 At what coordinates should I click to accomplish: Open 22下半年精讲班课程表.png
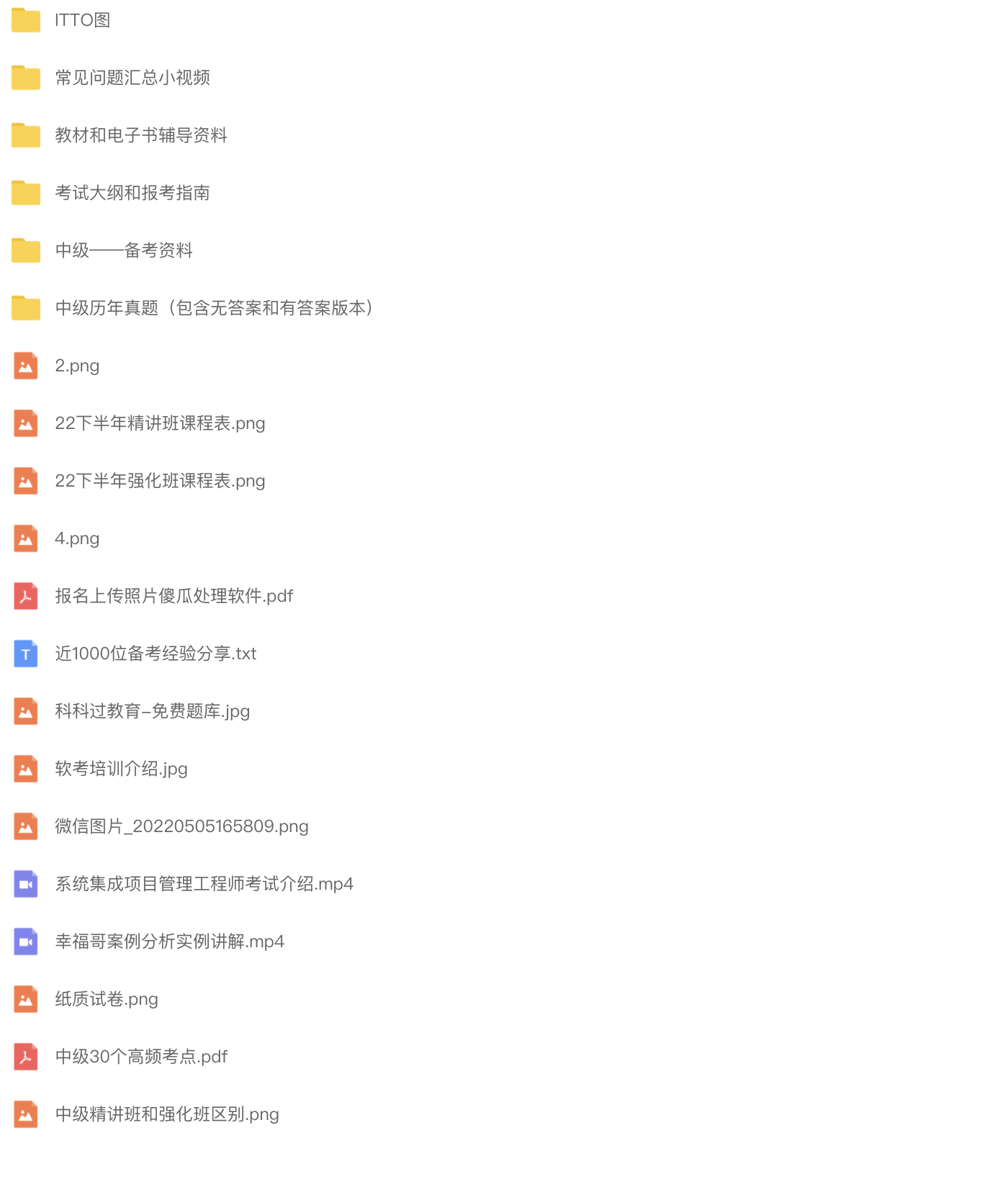160,423
